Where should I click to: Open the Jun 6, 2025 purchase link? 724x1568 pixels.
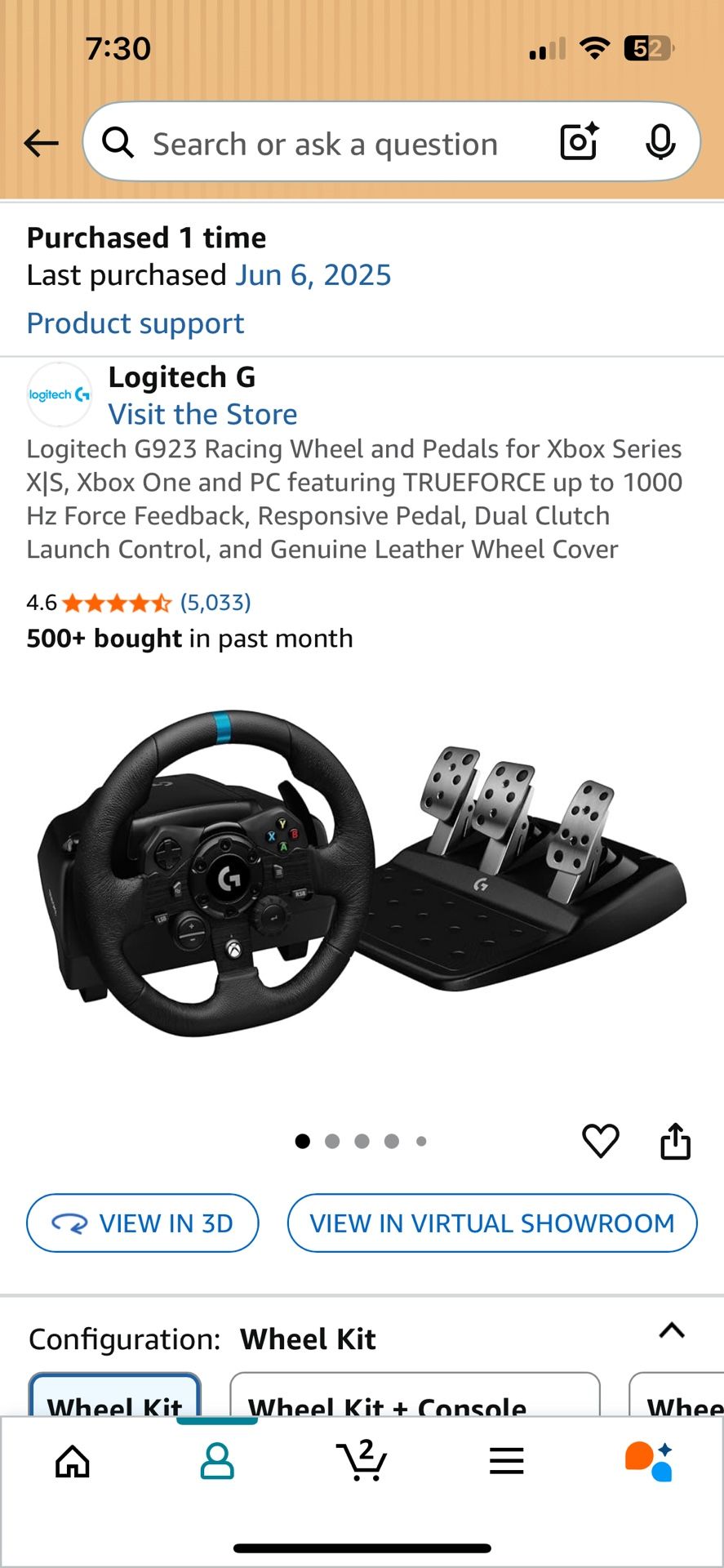314,275
